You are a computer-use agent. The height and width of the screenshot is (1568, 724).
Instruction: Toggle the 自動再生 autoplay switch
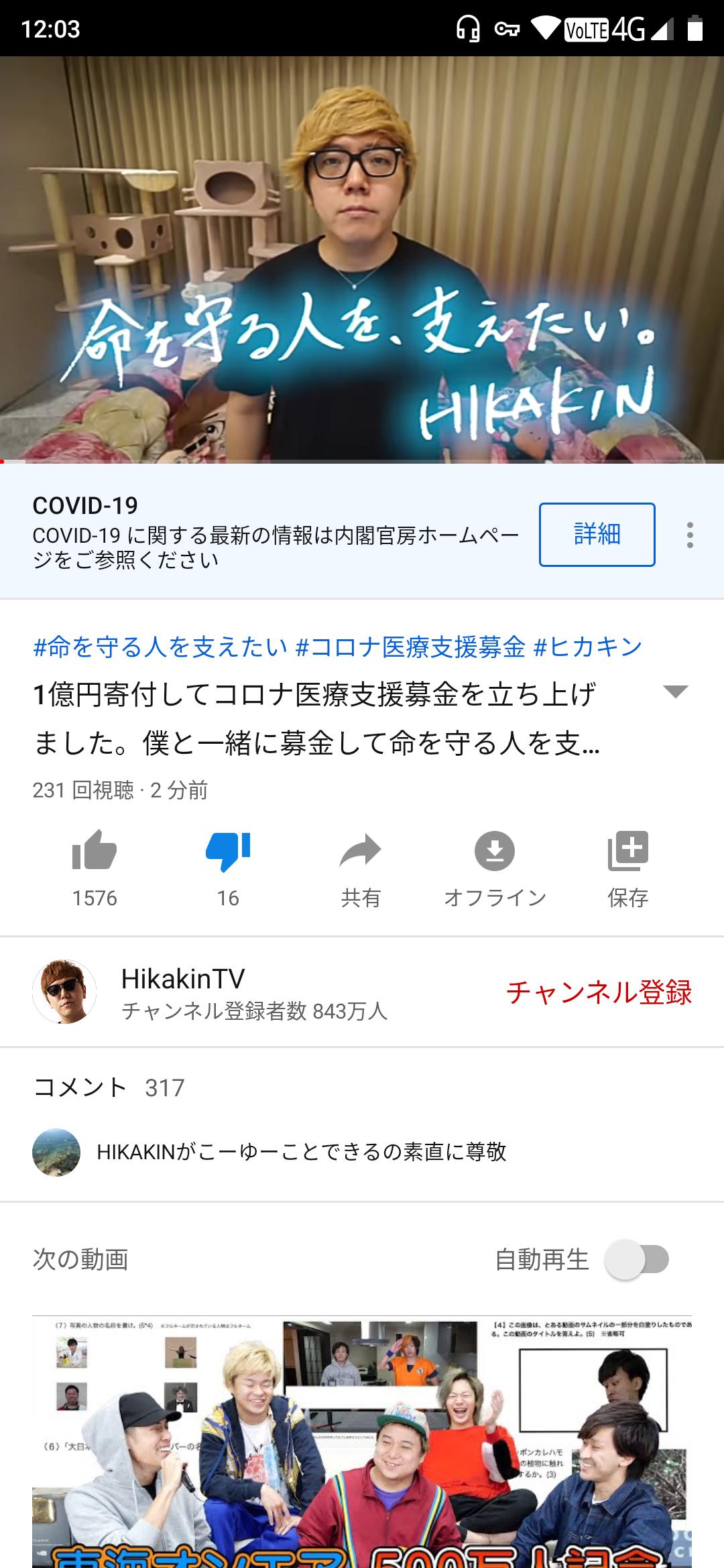pos(637,1259)
